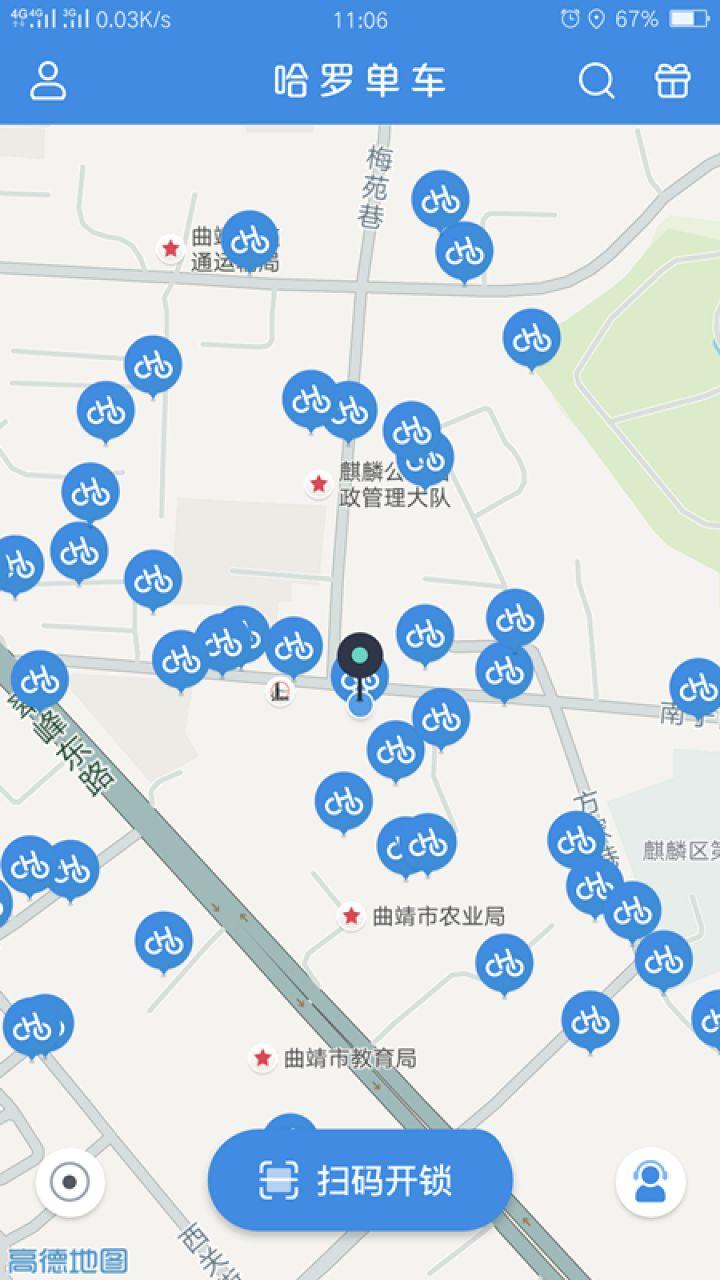Open the search magnifier icon
This screenshot has height=1280, width=720.
596,81
